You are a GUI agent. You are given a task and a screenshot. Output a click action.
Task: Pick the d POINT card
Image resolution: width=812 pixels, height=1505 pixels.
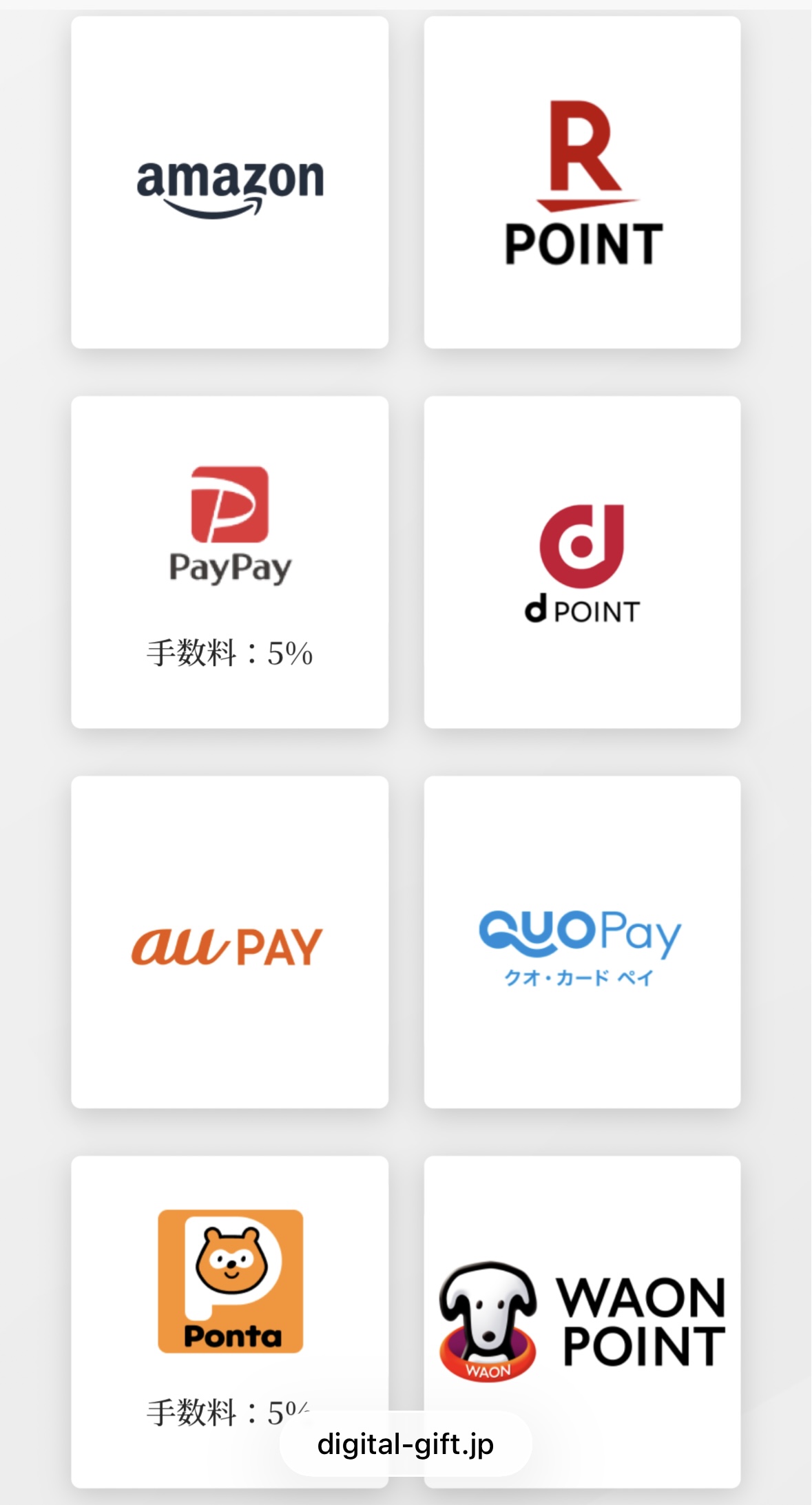point(582,561)
